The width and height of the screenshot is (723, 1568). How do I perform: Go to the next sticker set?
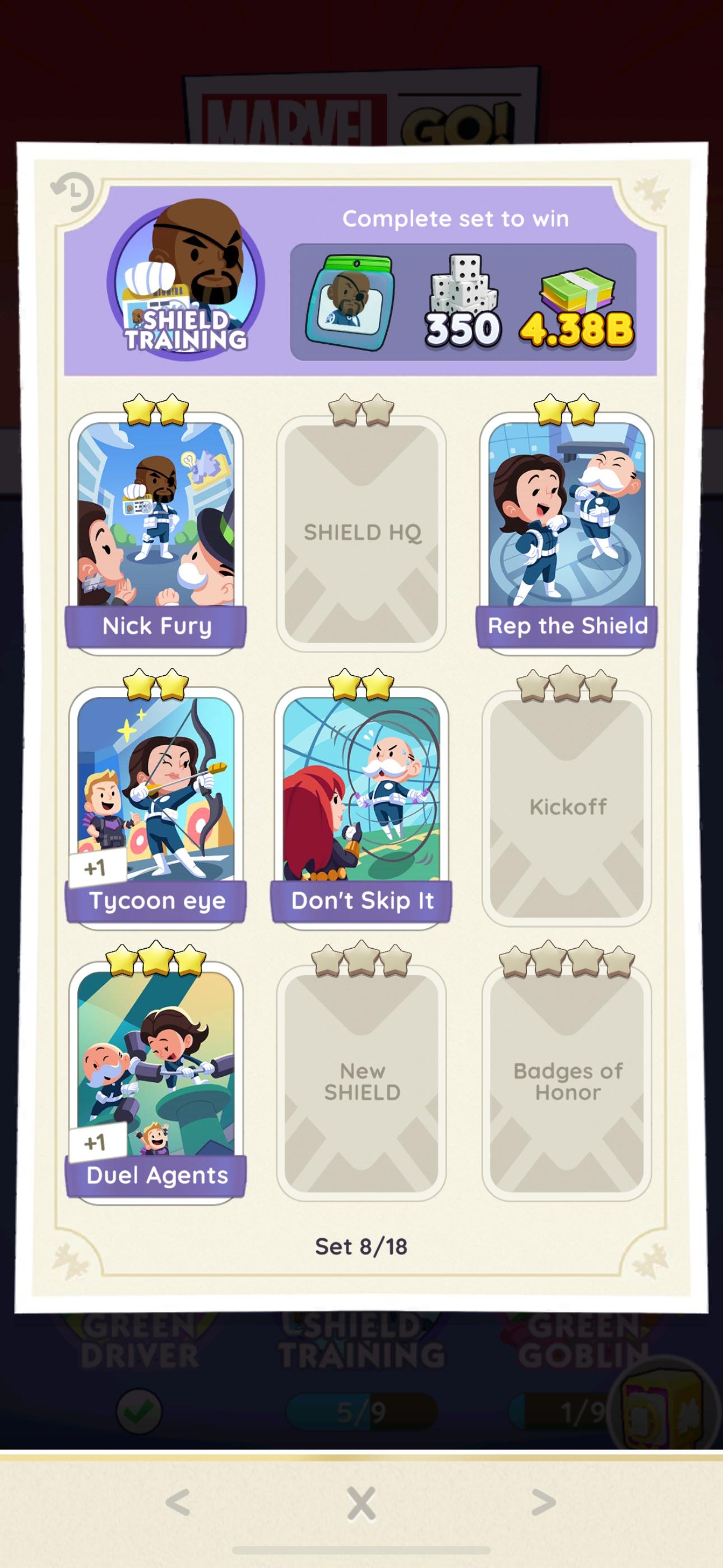click(544, 1502)
